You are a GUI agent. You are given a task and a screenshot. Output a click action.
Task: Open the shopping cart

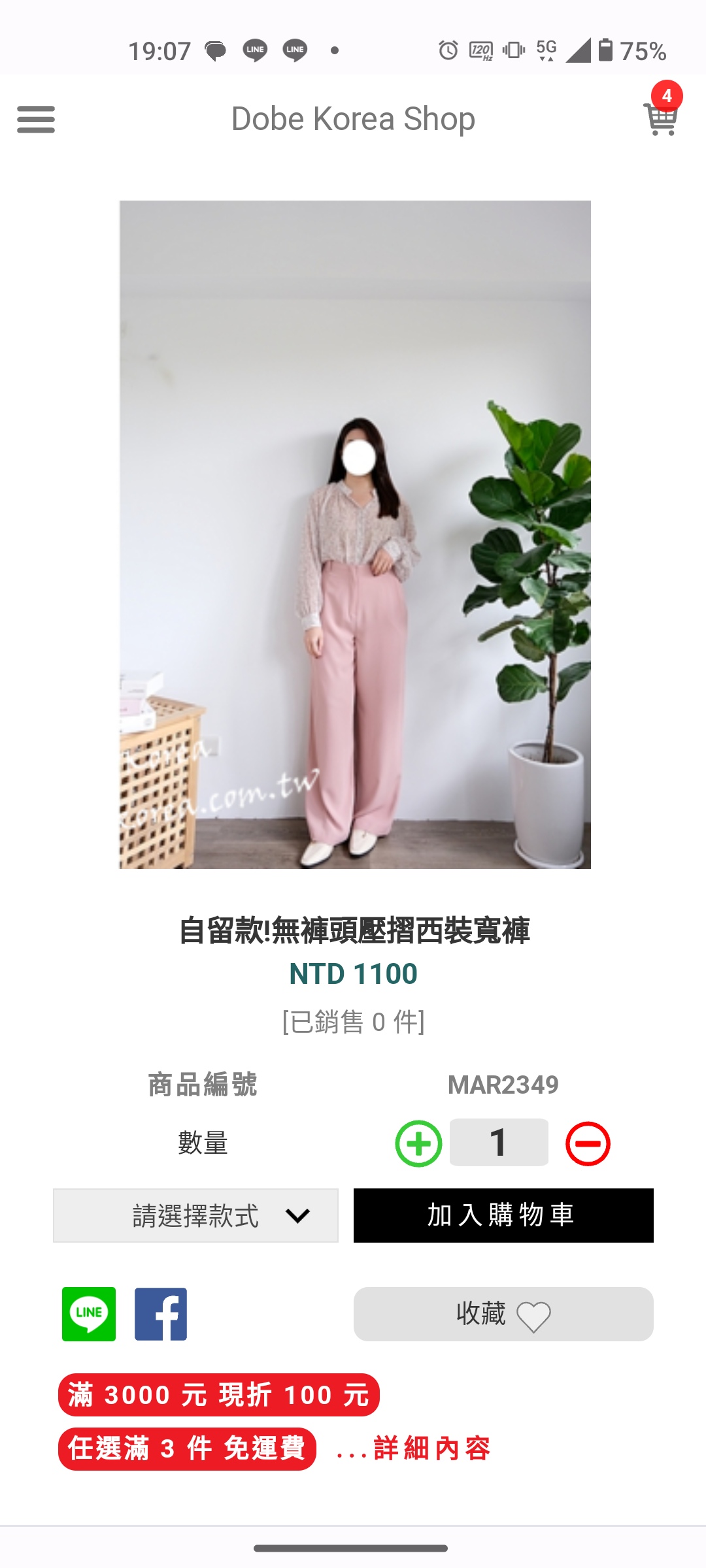coord(661,118)
